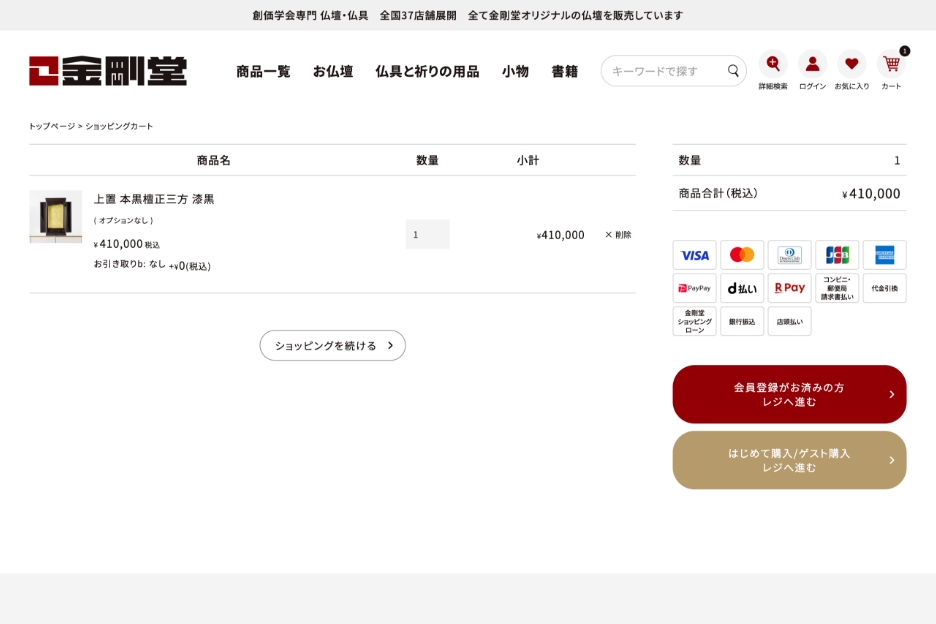Viewport: 936px width, 624px height.
Task: Open the お仏壇 menu
Action: click(x=333, y=71)
